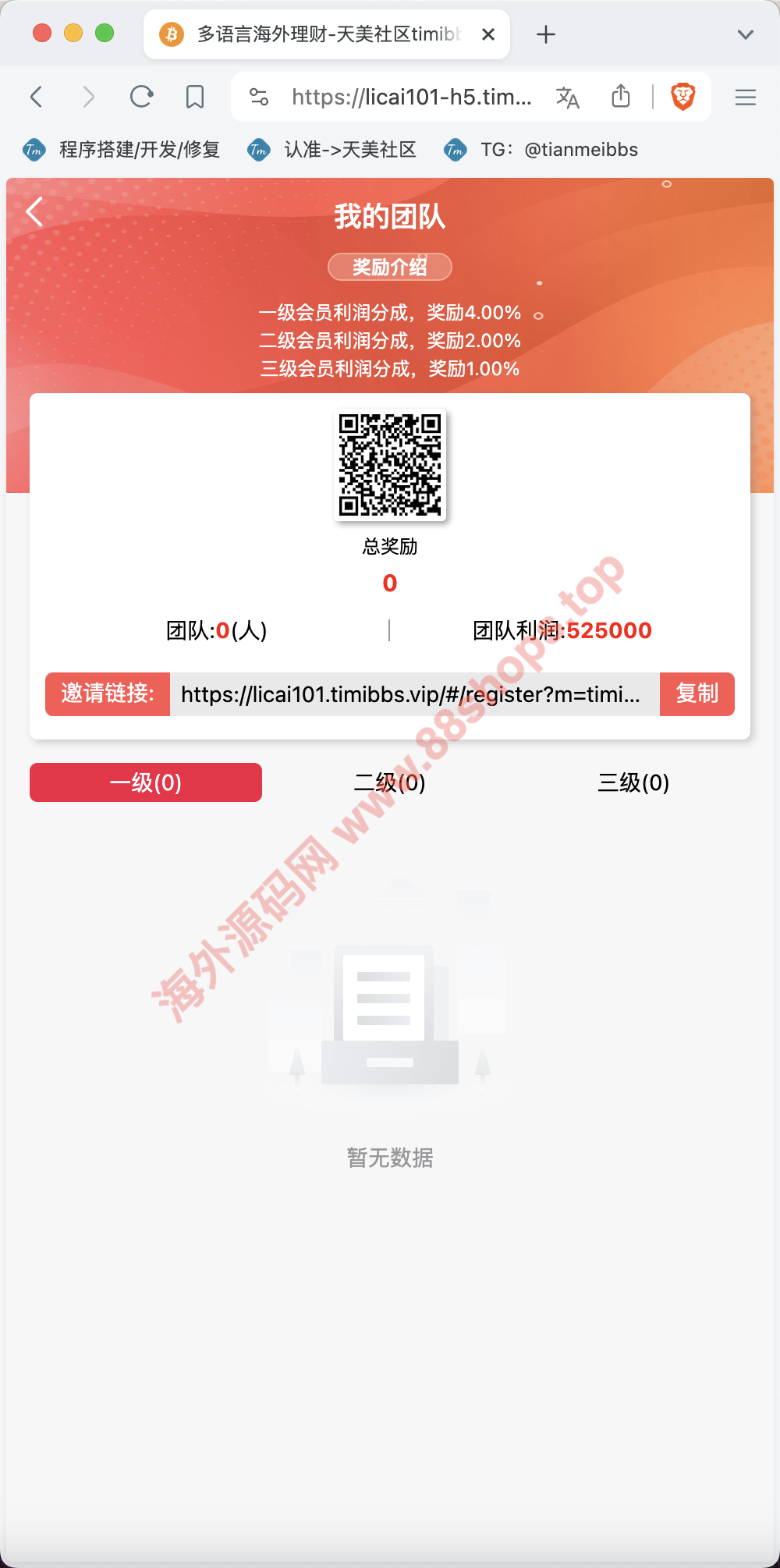The image size is (780, 1568).
Task: Open the TG: @tianmeibbs bookmark
Action: point(541,150)
